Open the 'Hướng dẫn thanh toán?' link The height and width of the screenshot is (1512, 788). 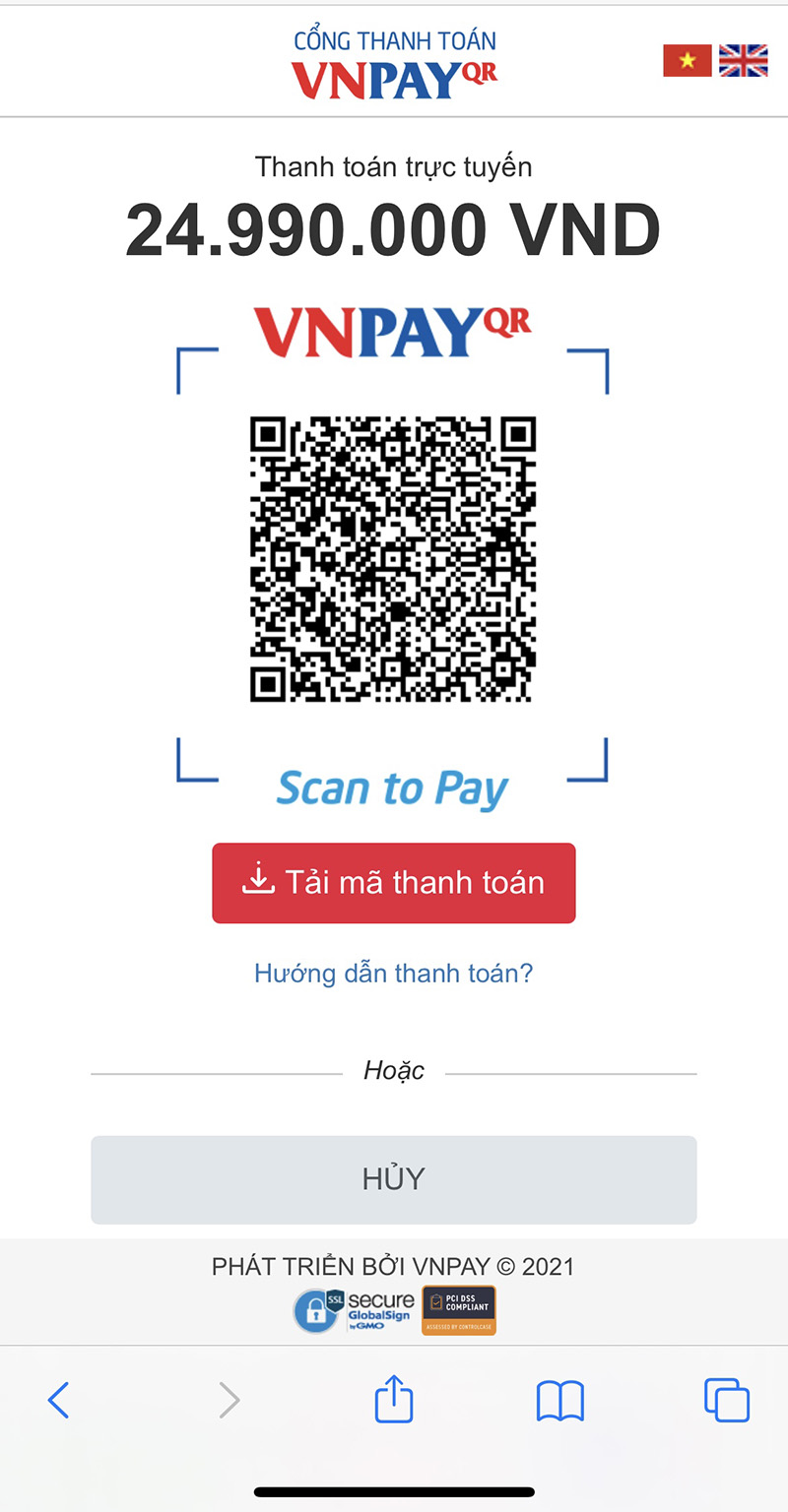[x=393, y=973]
